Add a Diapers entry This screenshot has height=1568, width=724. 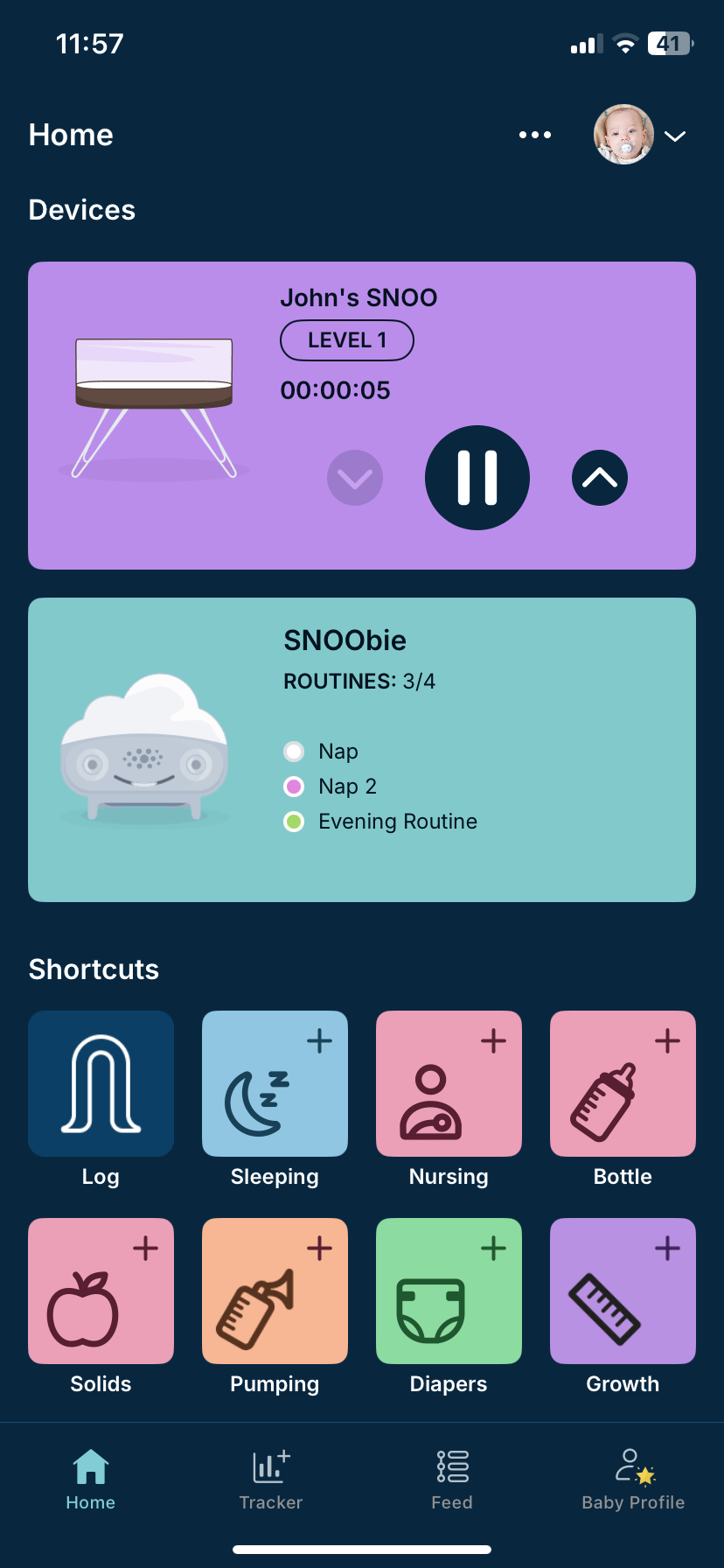point(449,1291)
